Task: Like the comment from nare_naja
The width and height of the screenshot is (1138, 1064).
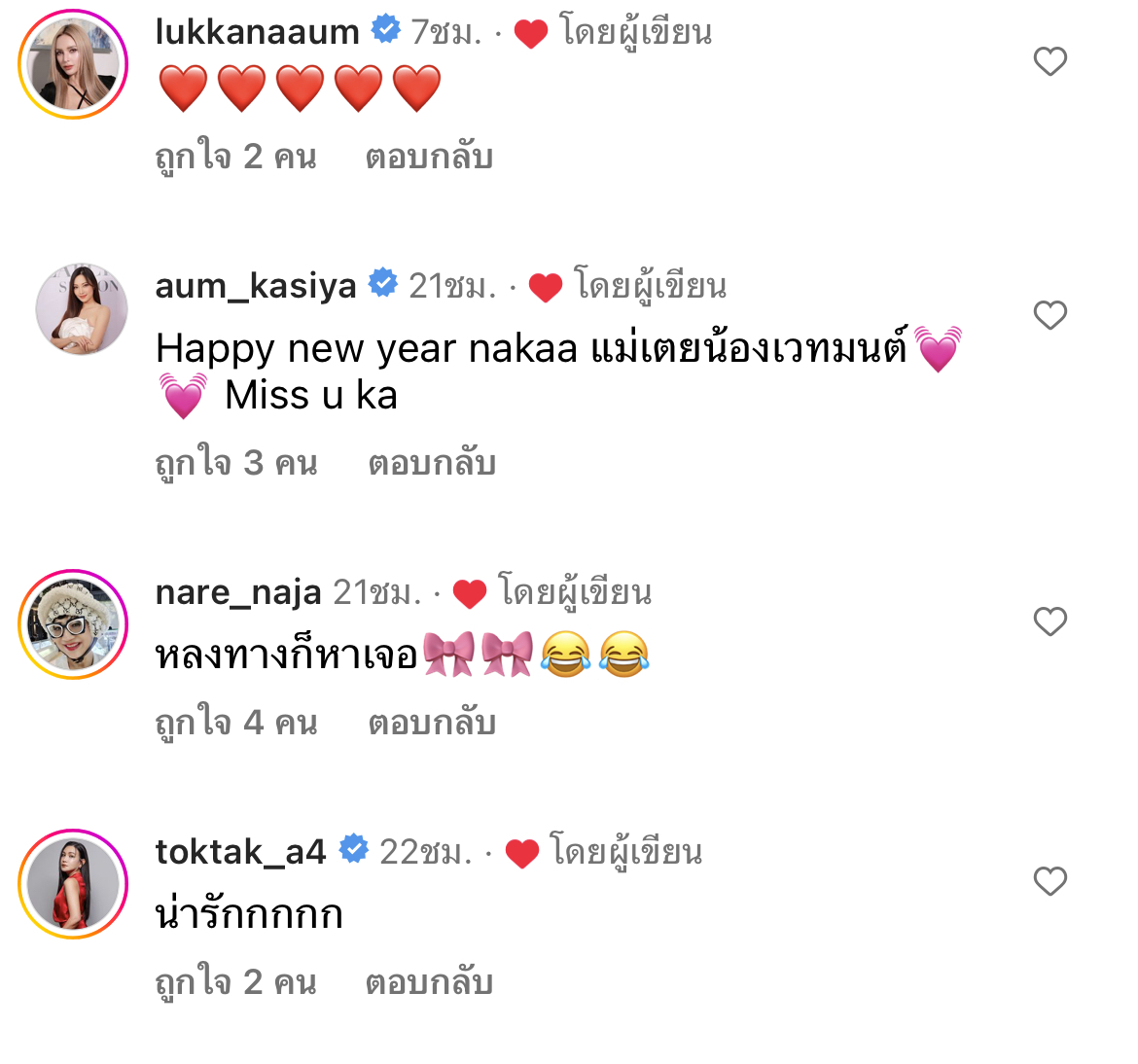Action: (1049, 622)
